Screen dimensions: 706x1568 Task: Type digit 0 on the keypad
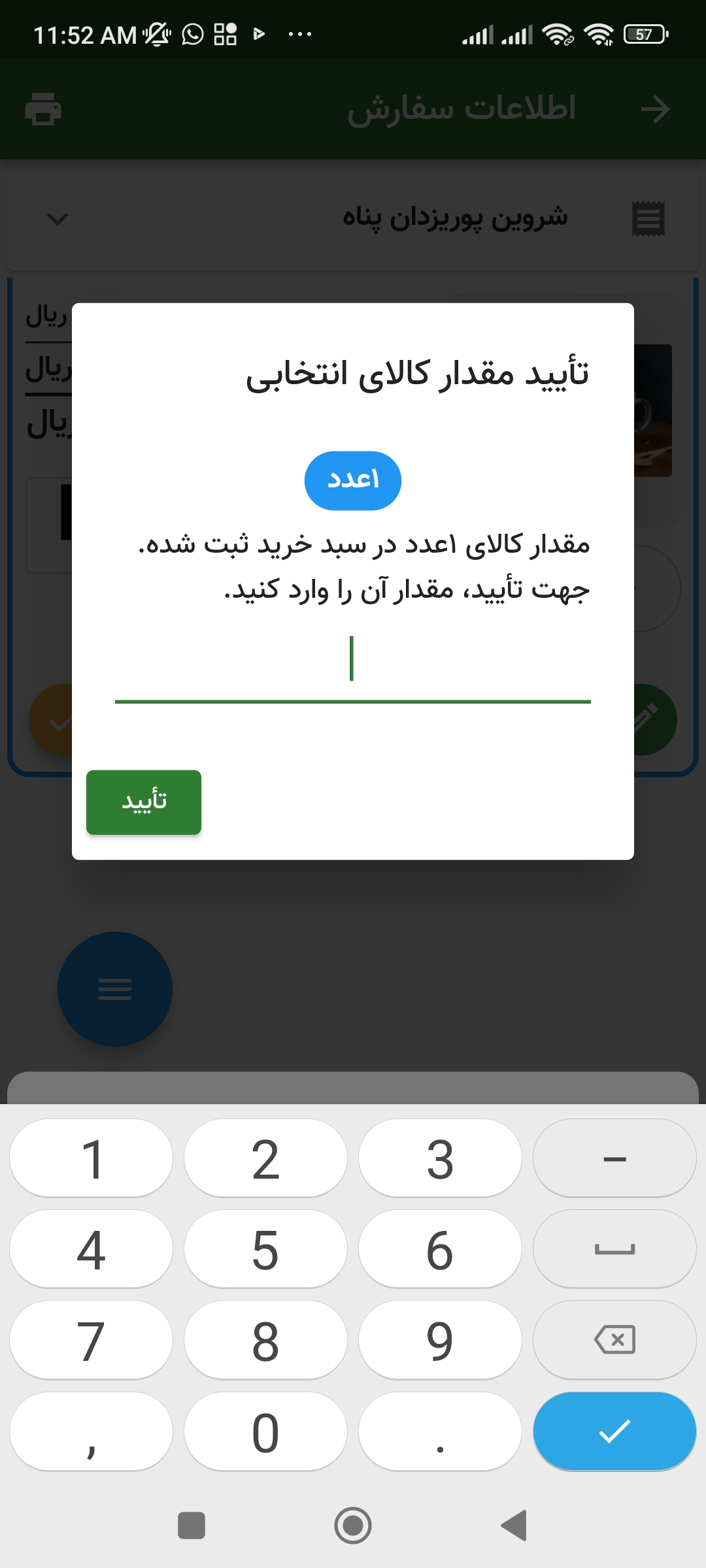(x=265, y=1431)
